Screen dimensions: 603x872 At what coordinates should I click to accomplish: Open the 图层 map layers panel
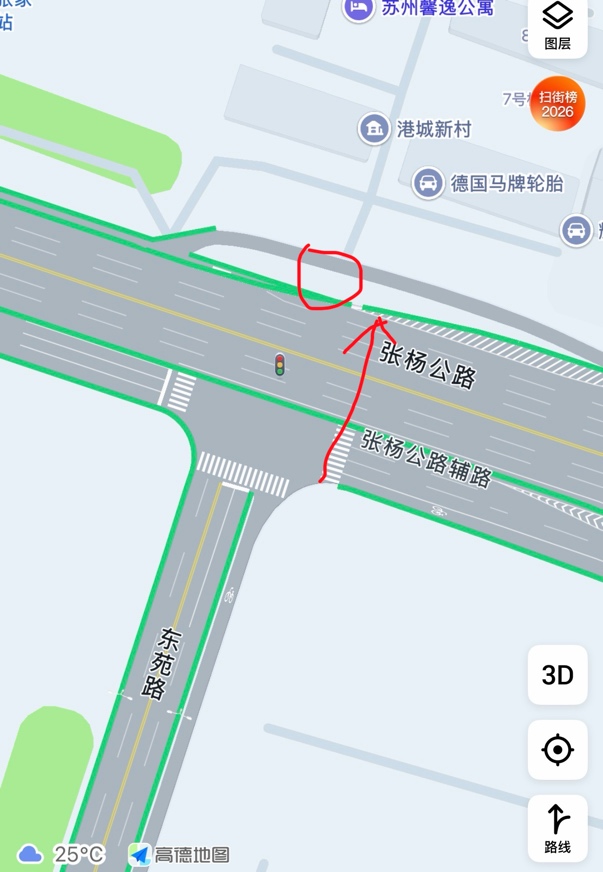pos(557,25)
